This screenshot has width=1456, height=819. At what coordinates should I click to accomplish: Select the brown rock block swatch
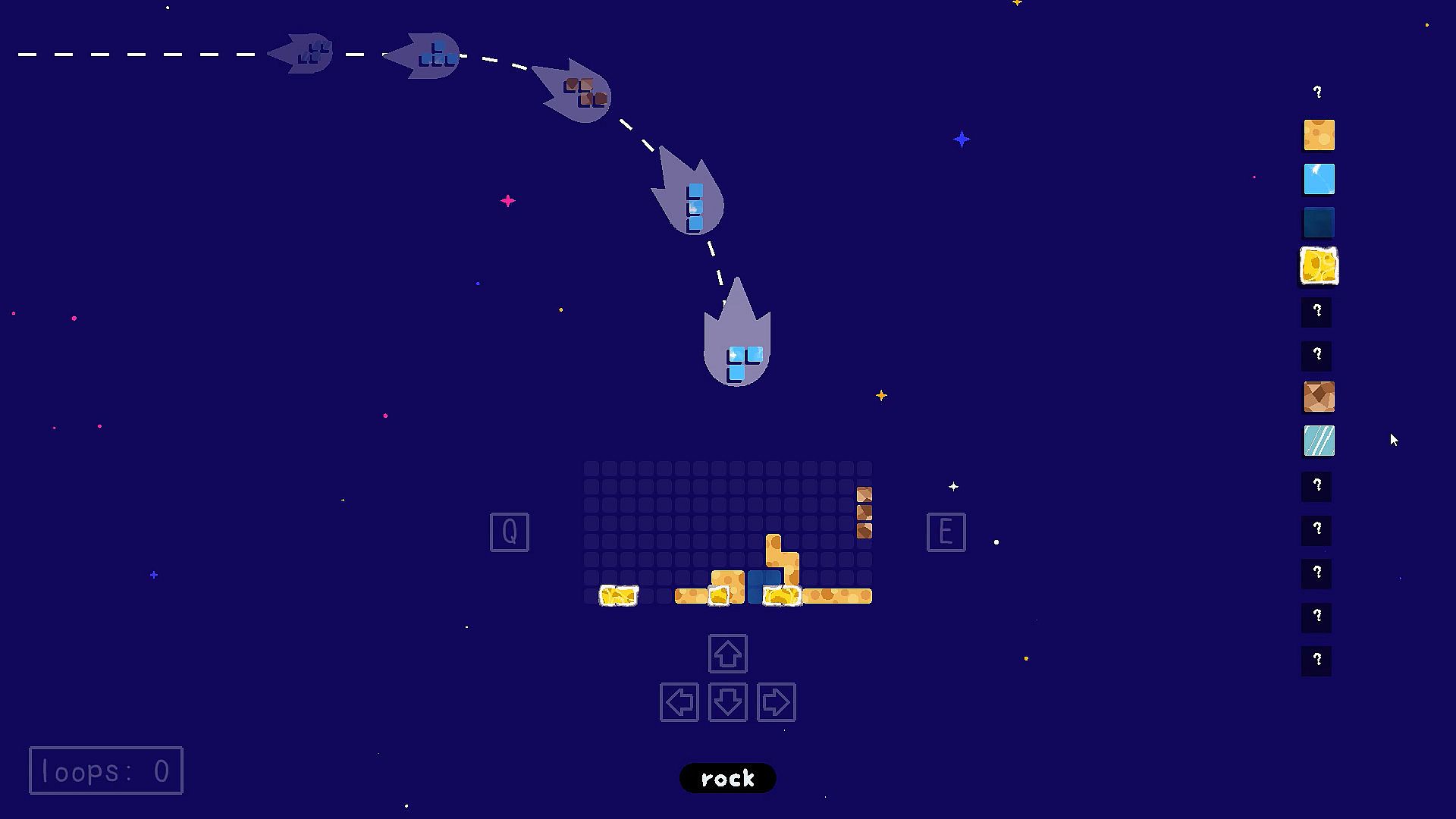tap(1319, 397)
